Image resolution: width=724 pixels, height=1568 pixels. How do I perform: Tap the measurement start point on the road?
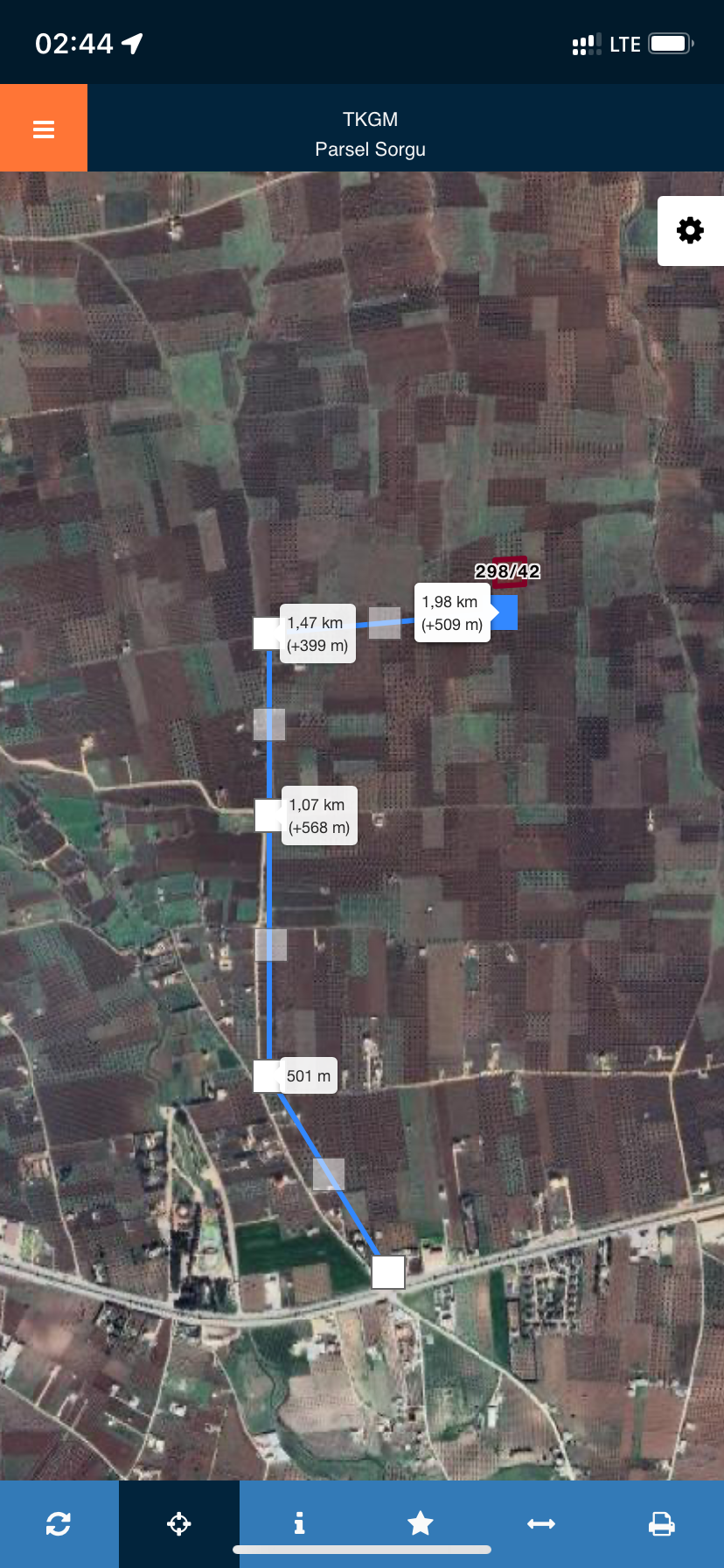388,1272
